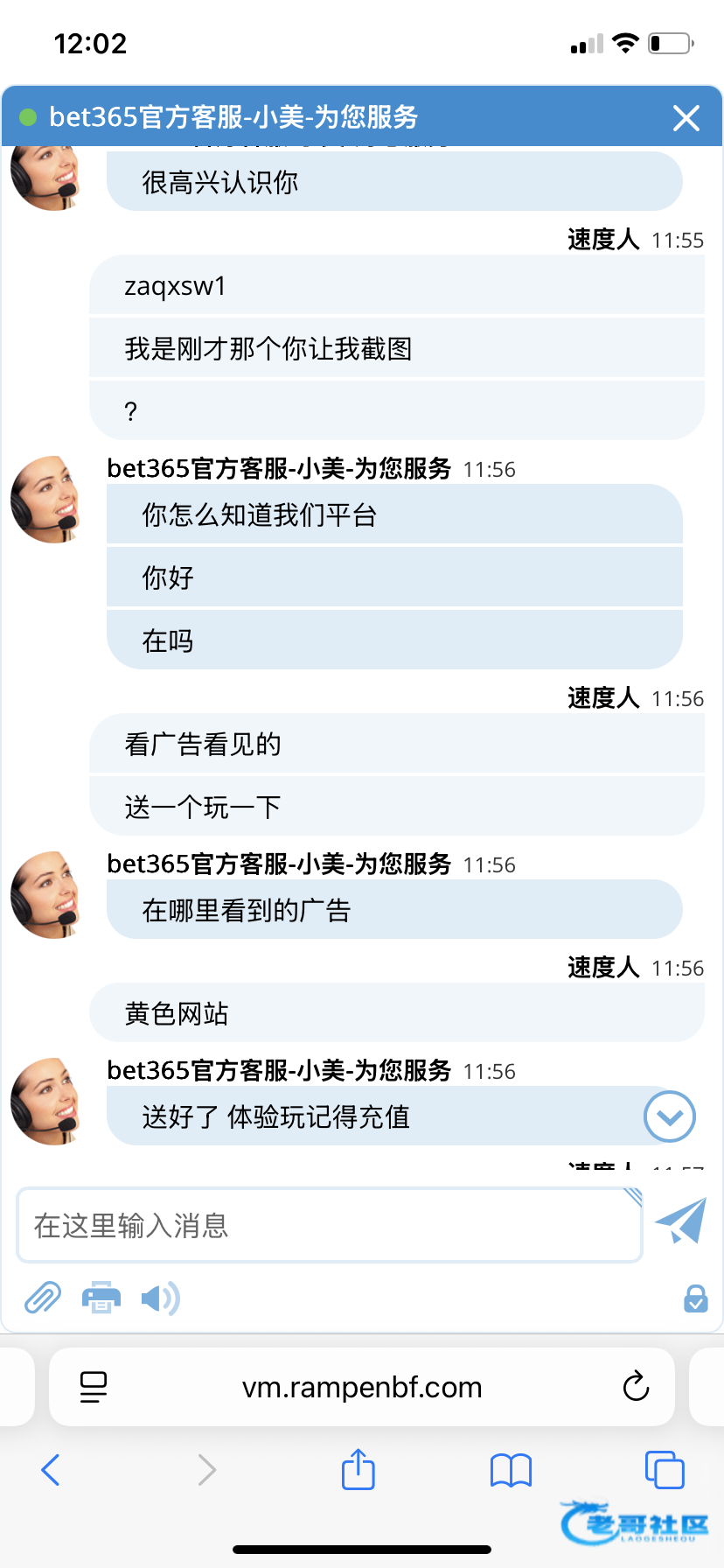Viewport: 724px width, 1568px height.
Task: Print the chat transcript
Action: pyautogui.click(x=101, y=1298)
